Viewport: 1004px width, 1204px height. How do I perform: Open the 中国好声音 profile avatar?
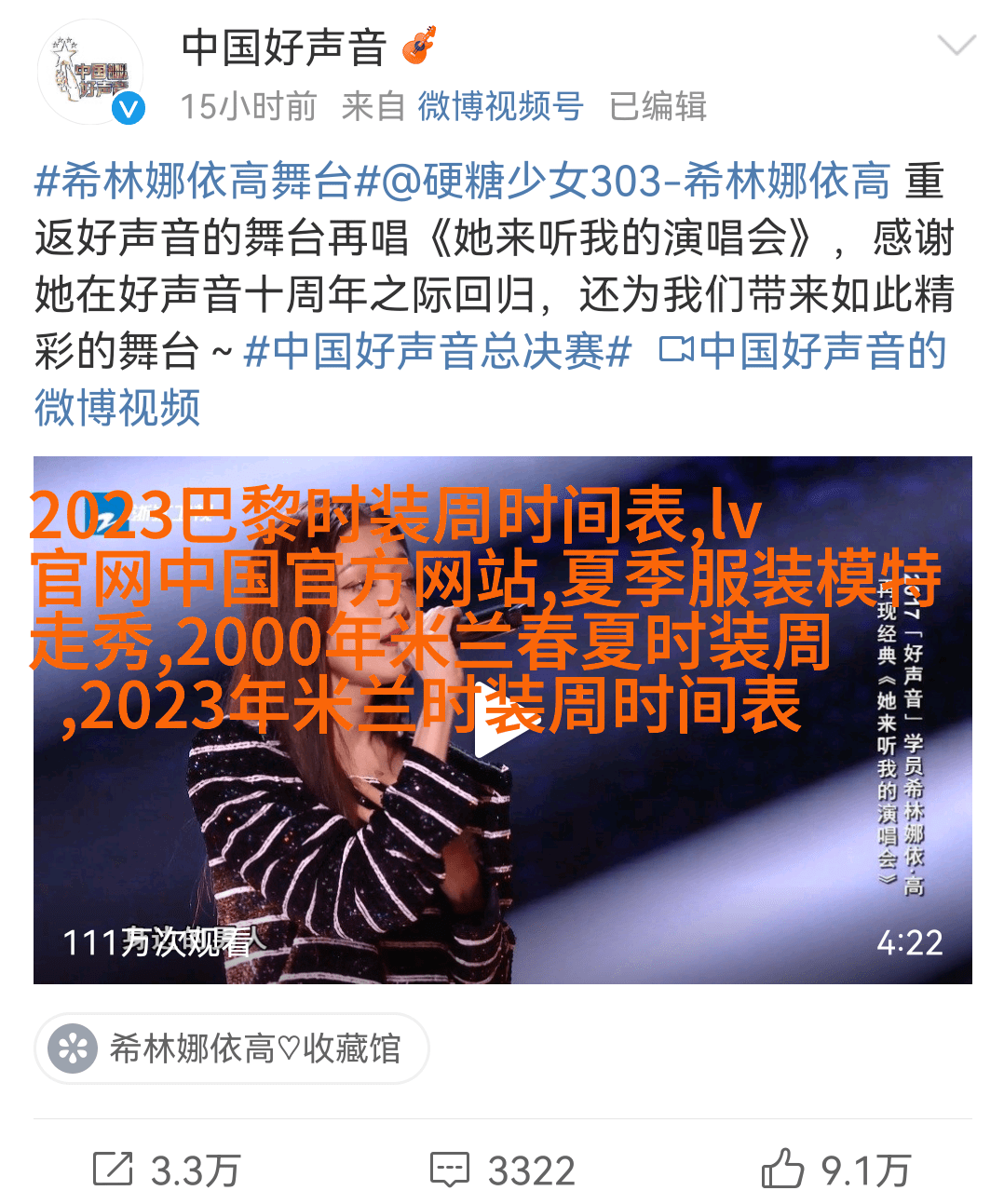(x=91, y=74)
